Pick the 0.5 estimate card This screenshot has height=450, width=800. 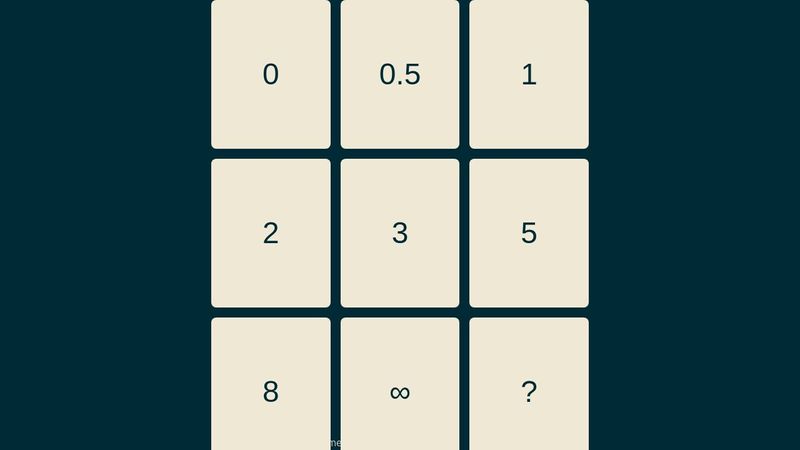coord(400,74)
